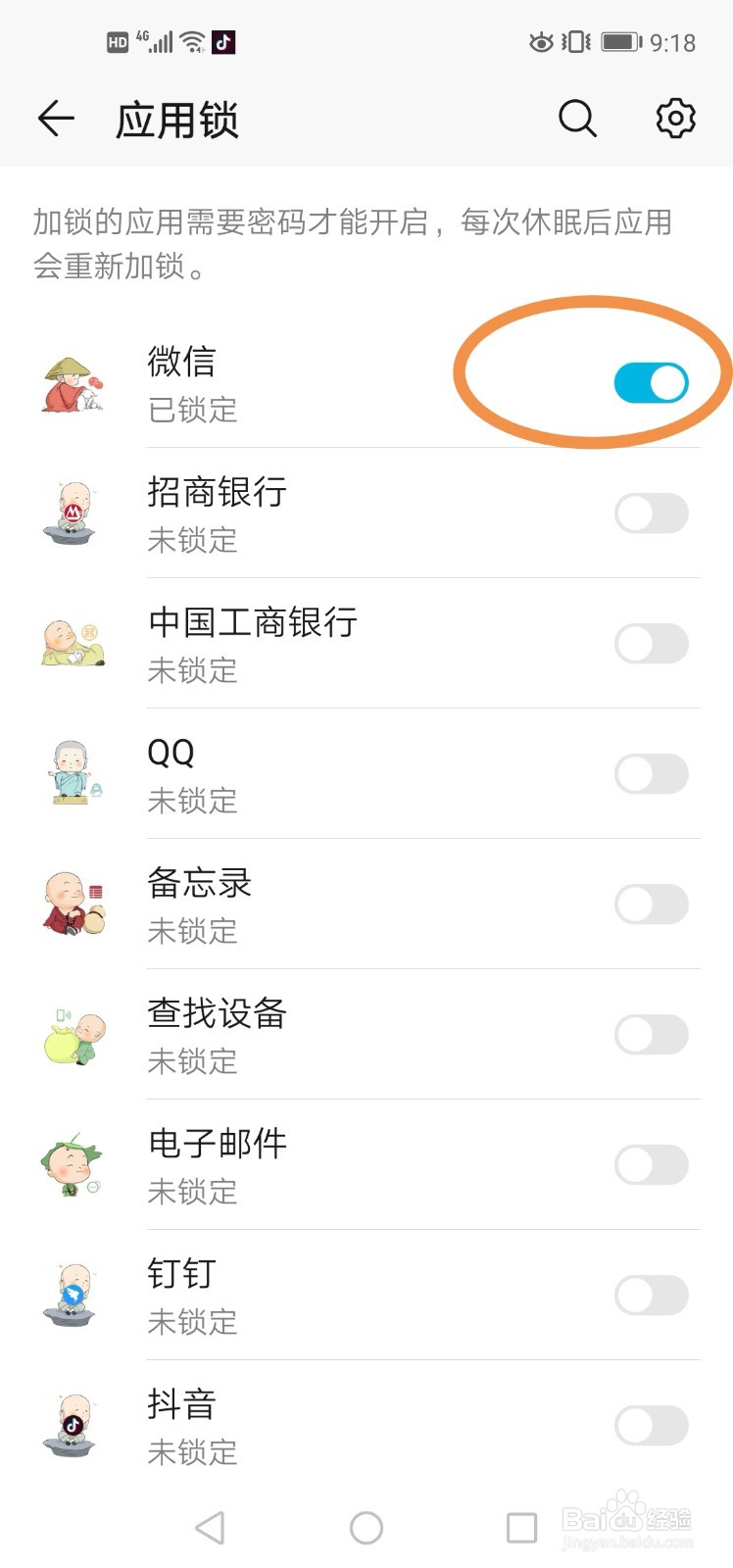Enable the lock for QQ

(x=651, y=773)
